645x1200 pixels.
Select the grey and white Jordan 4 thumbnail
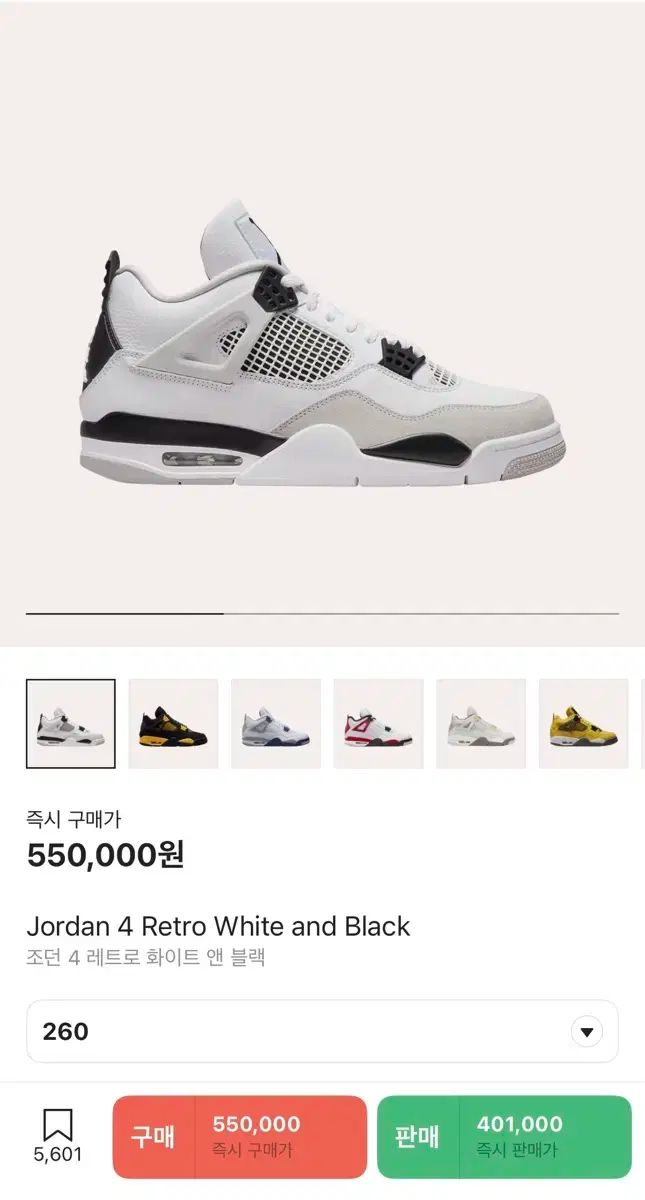point(481,723)
